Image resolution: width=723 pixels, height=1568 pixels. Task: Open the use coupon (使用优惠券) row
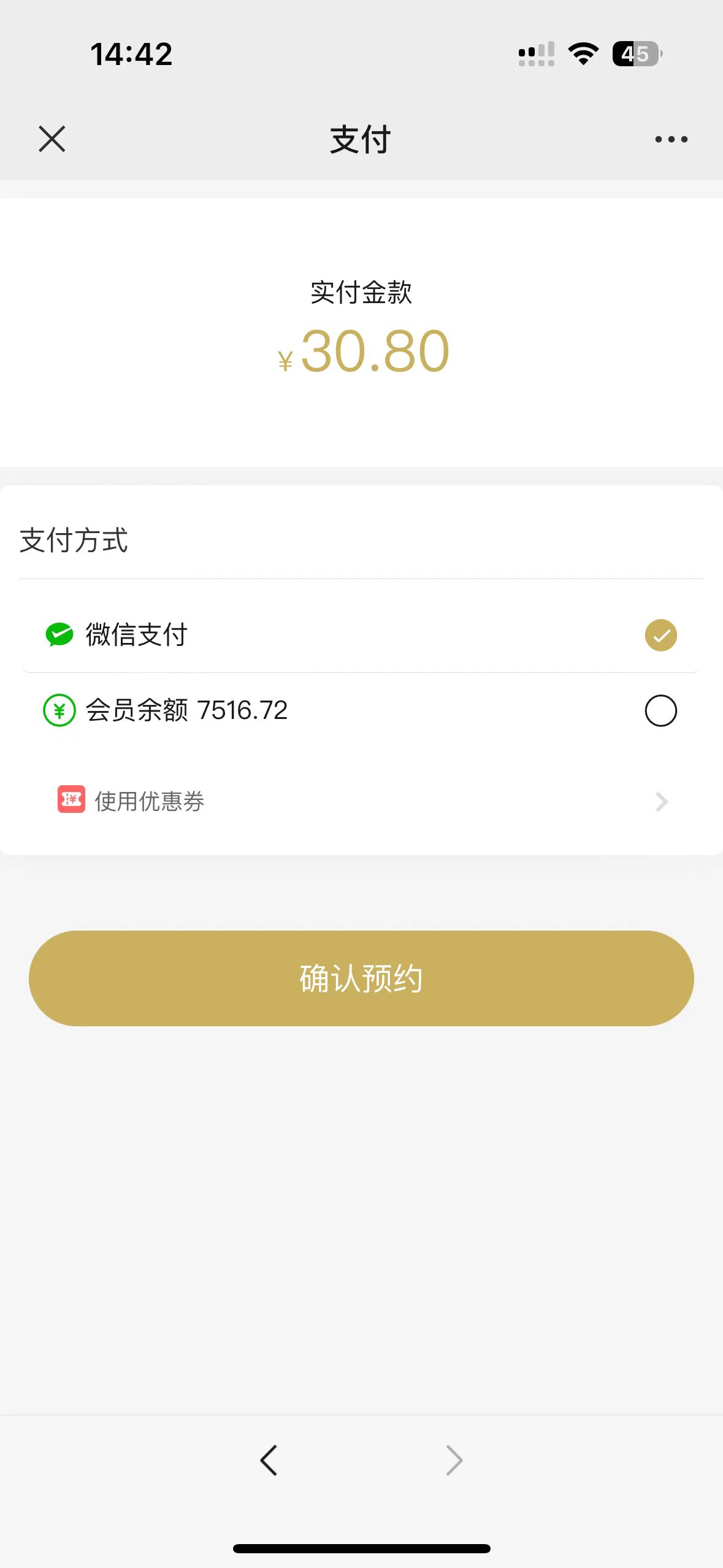[362, 801]
